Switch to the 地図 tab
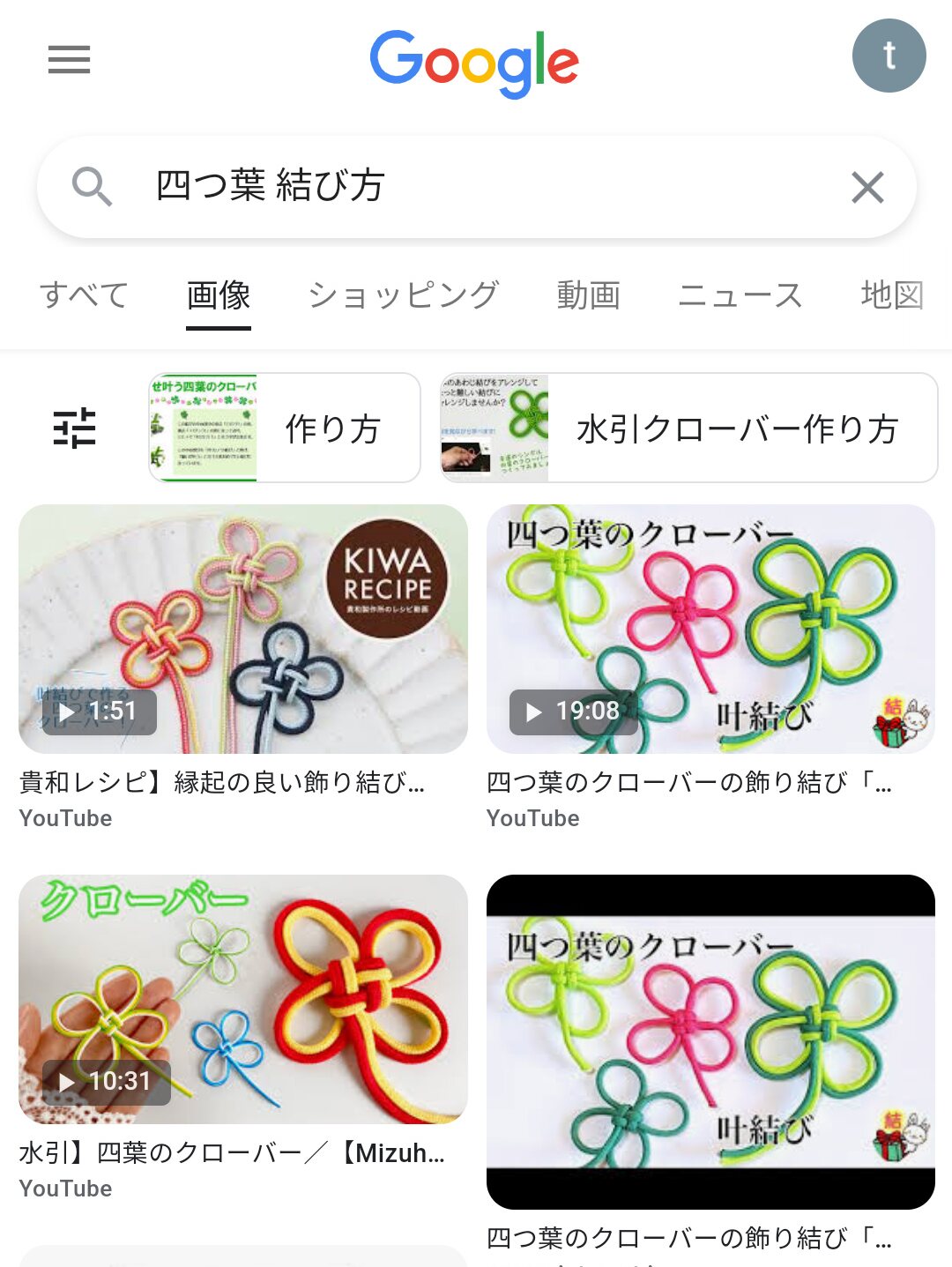The image size is (952, 1267). click(x=892, y=294)
